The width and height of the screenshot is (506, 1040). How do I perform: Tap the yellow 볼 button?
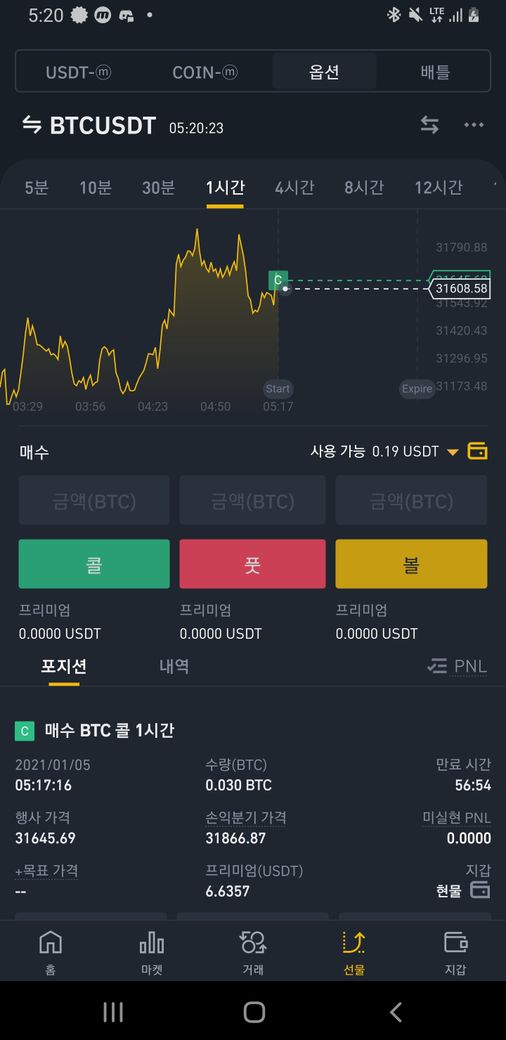pyautogui.click(x=411, y=564)
